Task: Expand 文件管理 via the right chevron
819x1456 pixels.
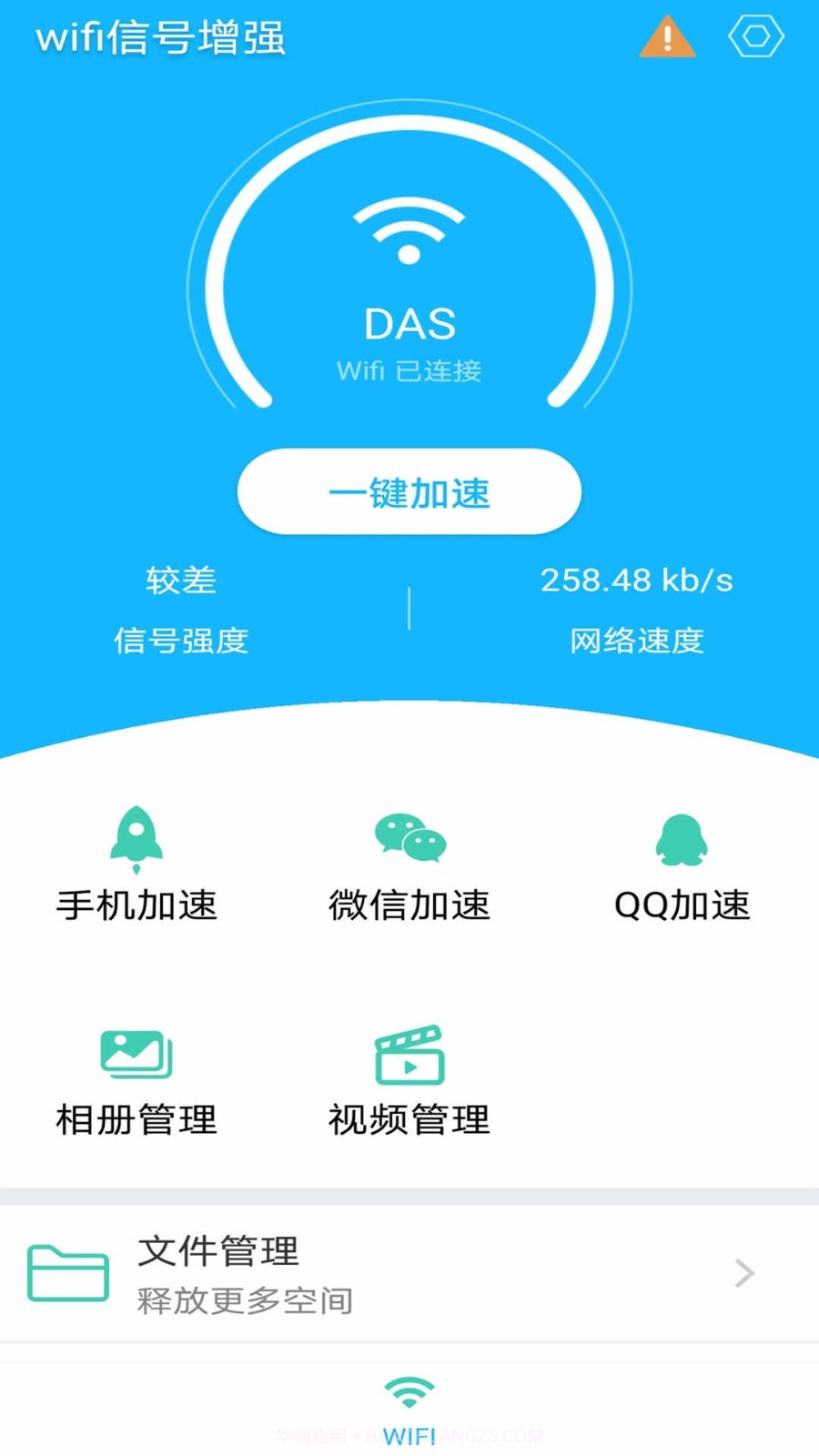Action: click(743, 1274)
